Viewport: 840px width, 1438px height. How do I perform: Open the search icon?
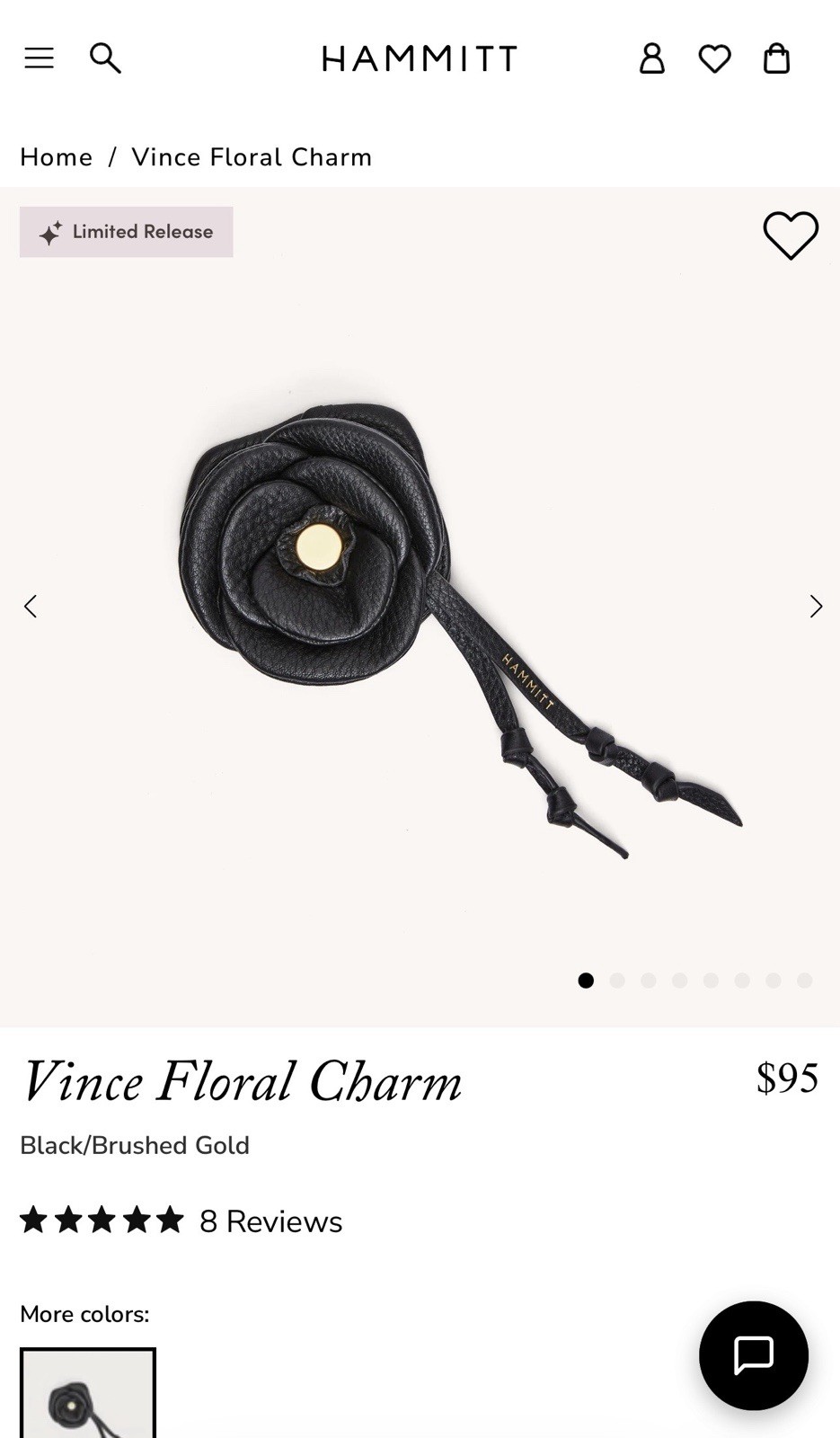(105, 58)
